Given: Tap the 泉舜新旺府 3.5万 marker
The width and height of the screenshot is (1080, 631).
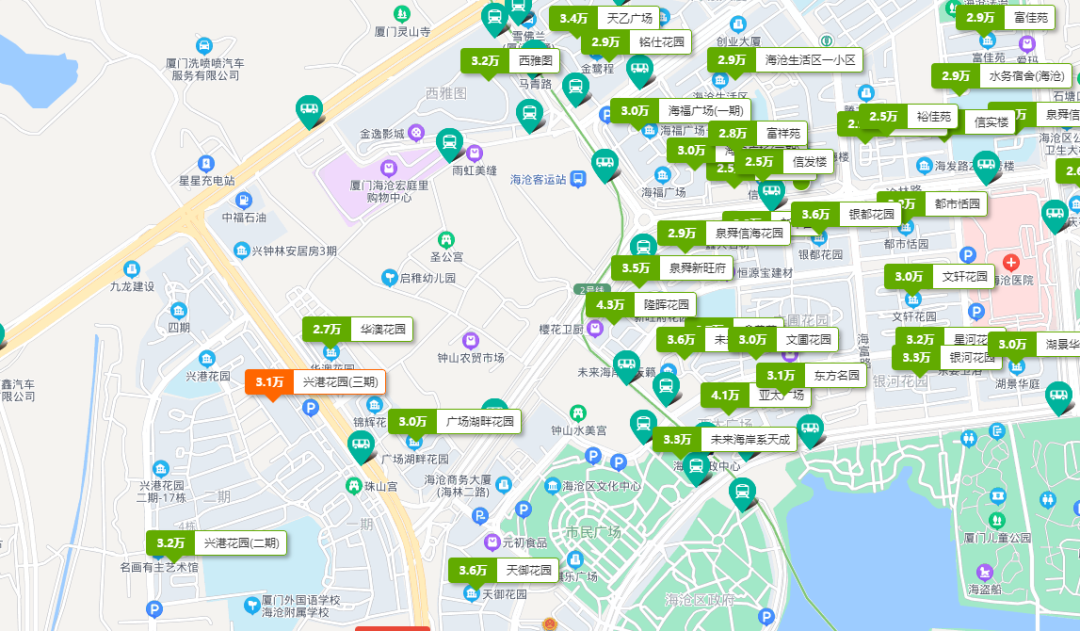Looking at the screenshot, I should coord(671,268).
